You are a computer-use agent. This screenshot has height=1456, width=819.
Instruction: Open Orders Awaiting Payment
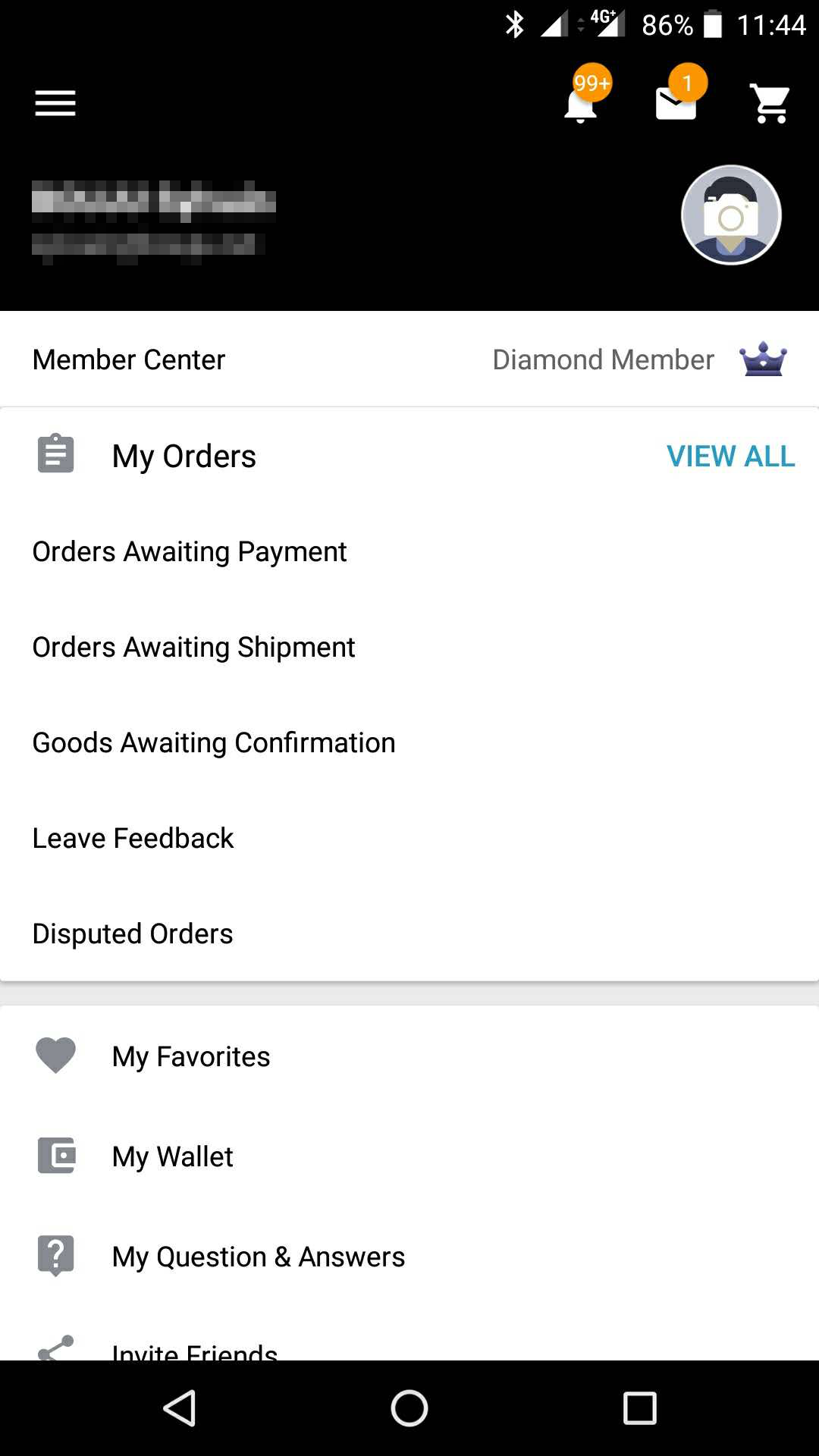409,552
